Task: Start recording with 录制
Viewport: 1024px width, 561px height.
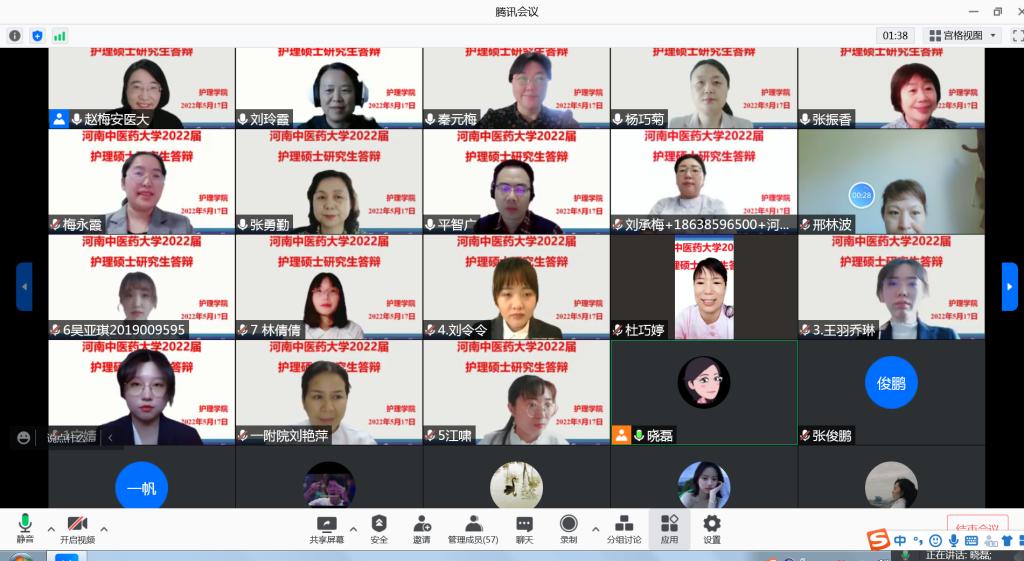Action: click(568, 528)
